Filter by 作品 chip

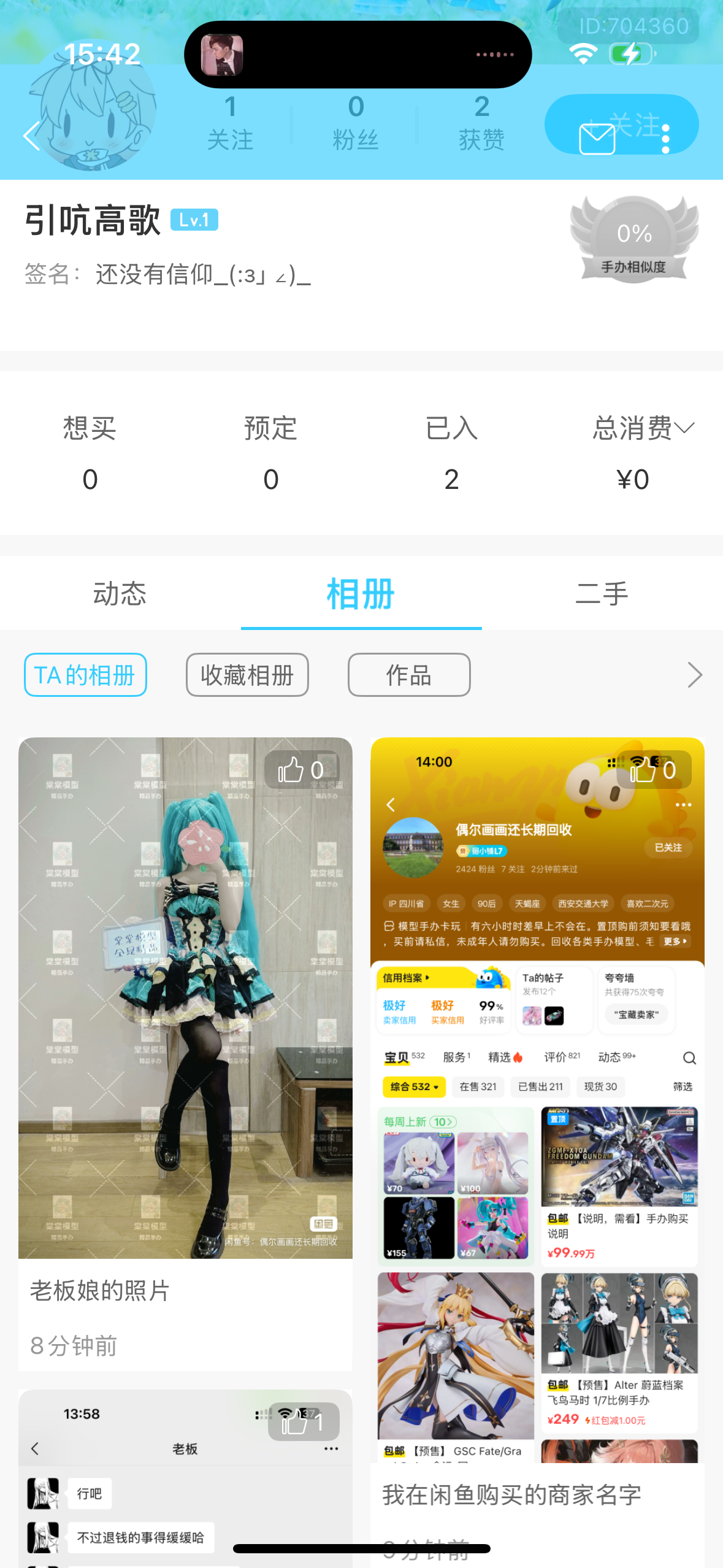[x=409, y=675]
